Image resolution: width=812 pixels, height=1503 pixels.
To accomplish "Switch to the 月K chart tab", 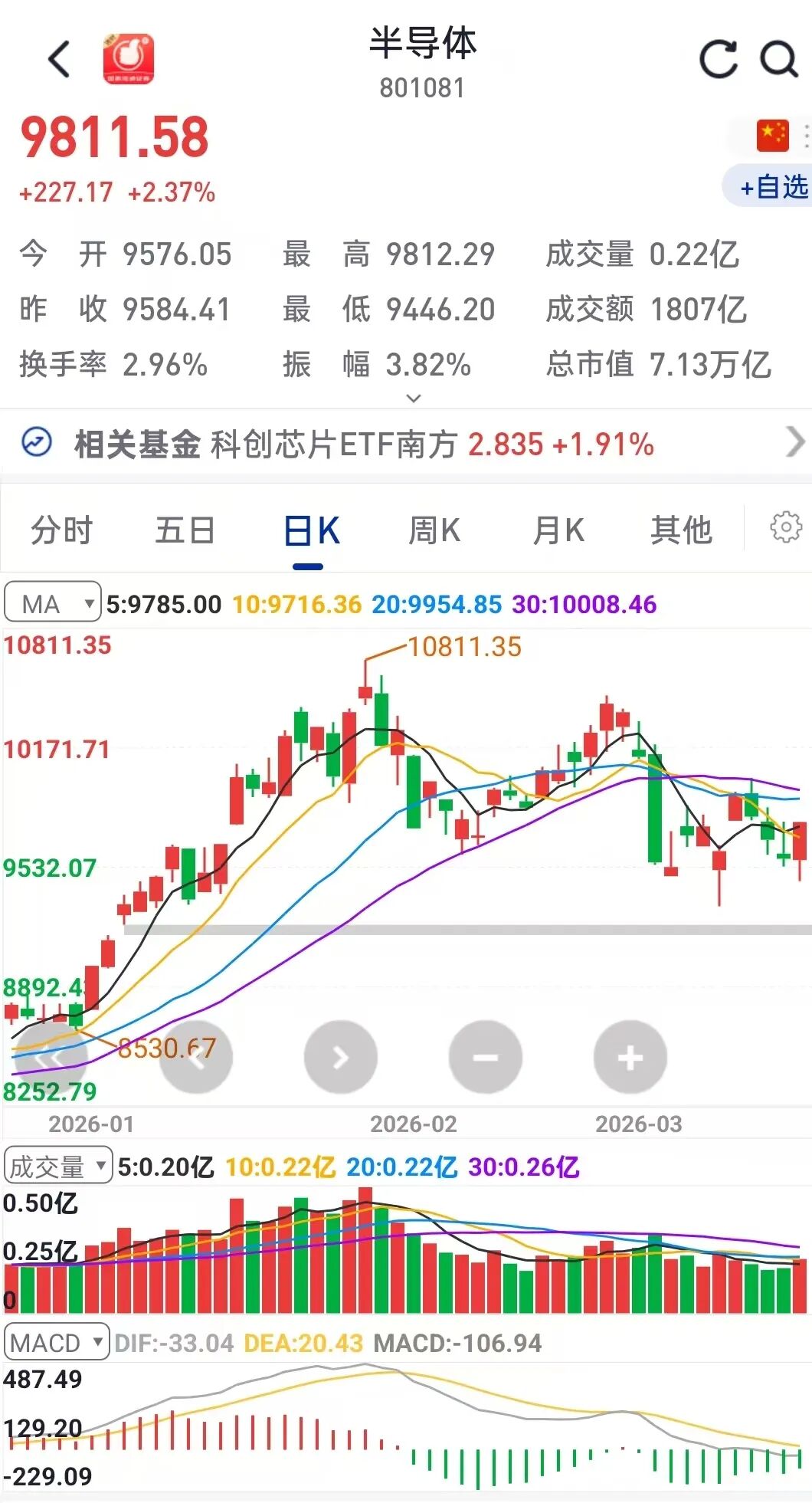I will point(558,530).
